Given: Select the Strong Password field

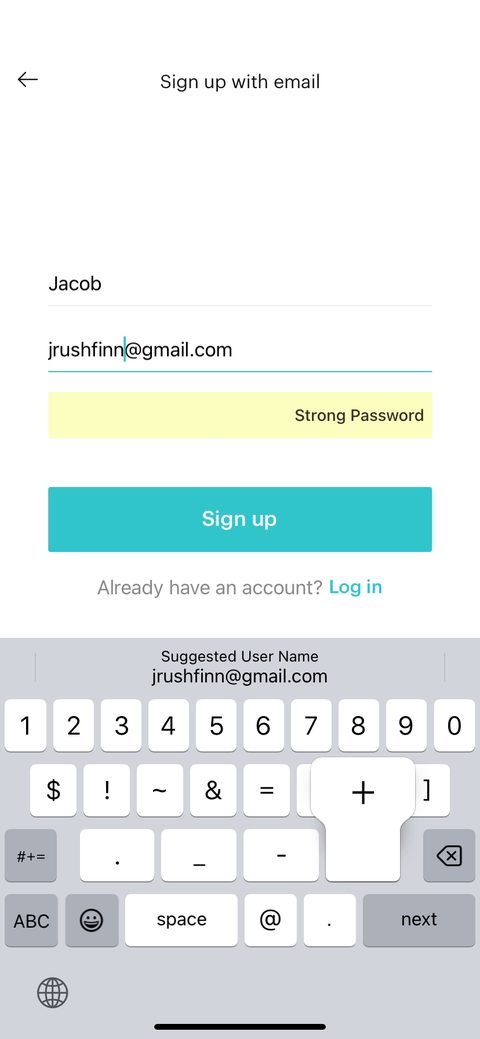Looking at the screenshot, I should point(240,415).
